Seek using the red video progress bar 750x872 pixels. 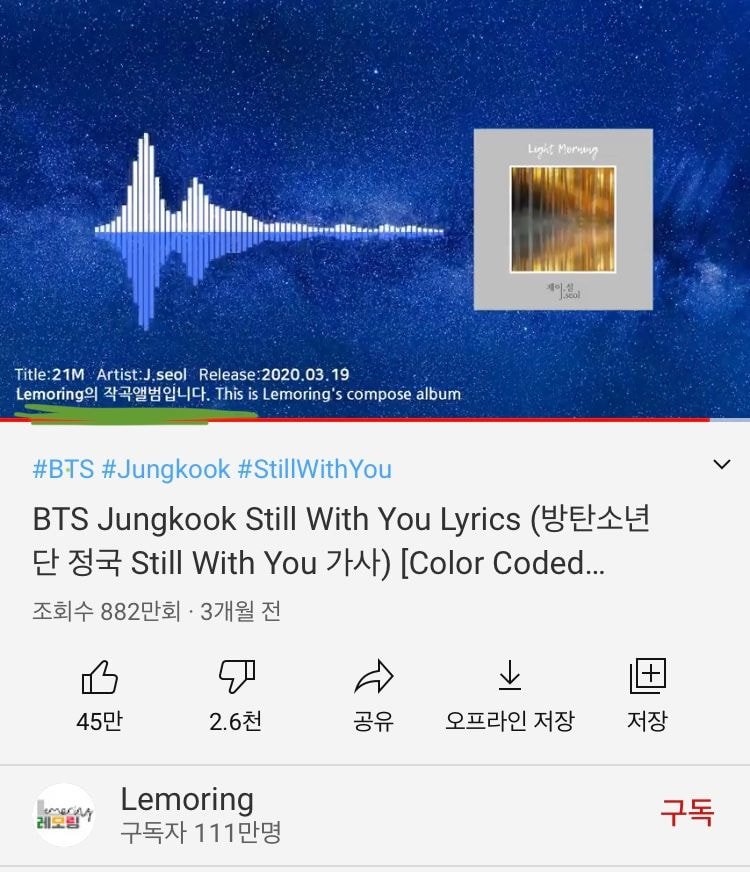point(355,420)
